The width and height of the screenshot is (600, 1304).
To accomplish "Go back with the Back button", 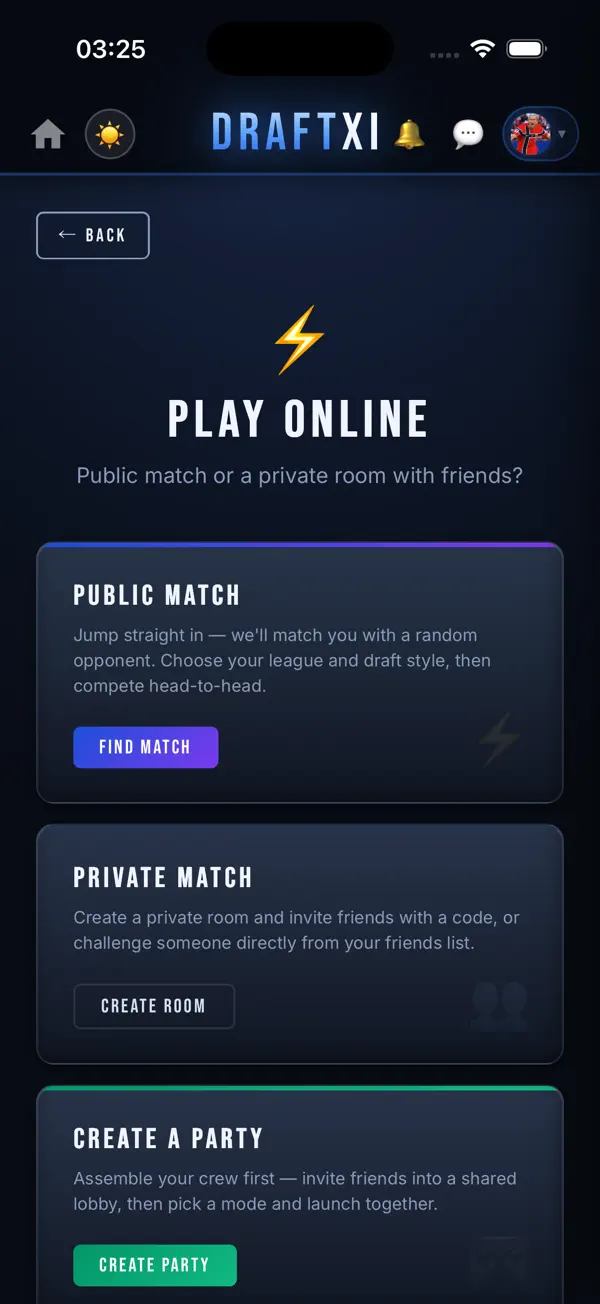I will click(x=93, y=235).
